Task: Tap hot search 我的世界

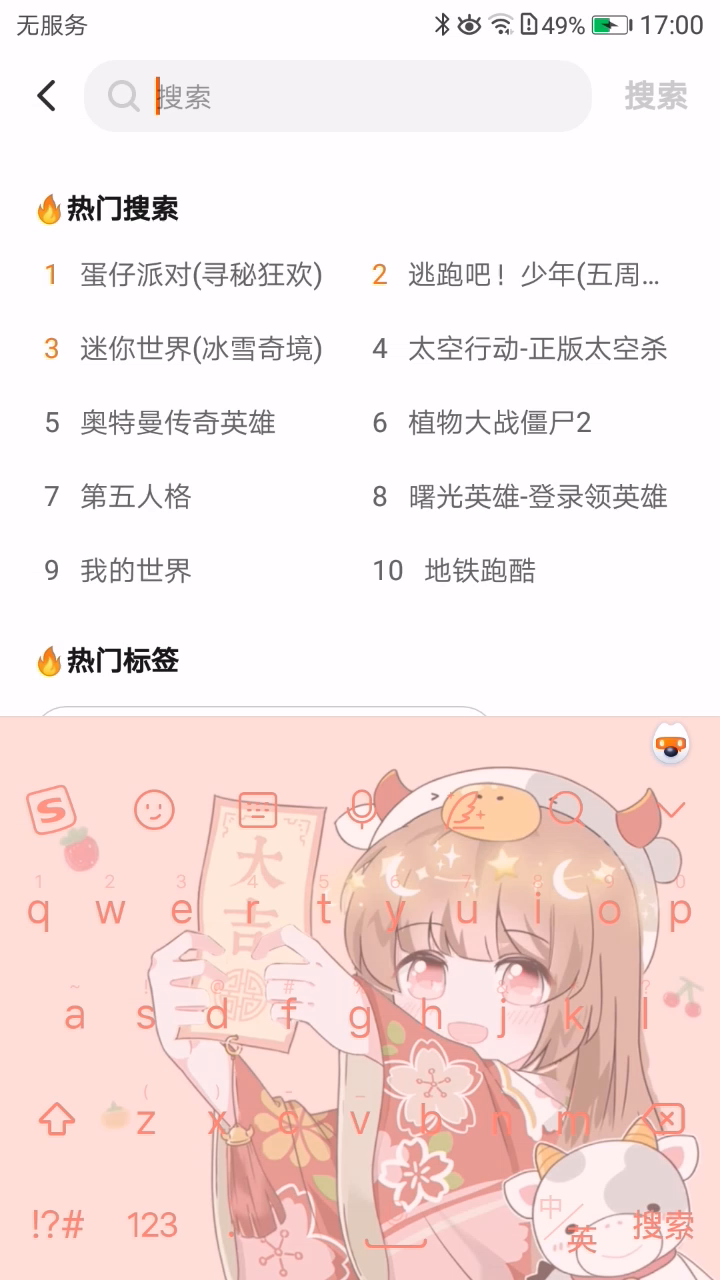Action: pos(135,571)
